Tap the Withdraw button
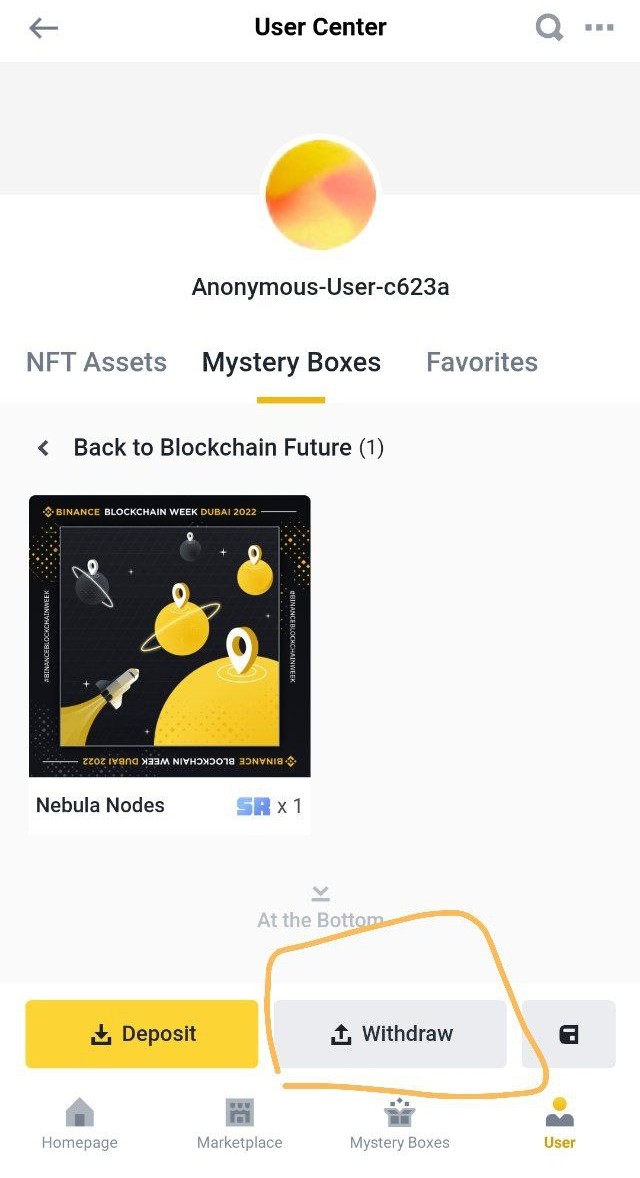Viewport: 640px width, 1178px height. 391,1034
